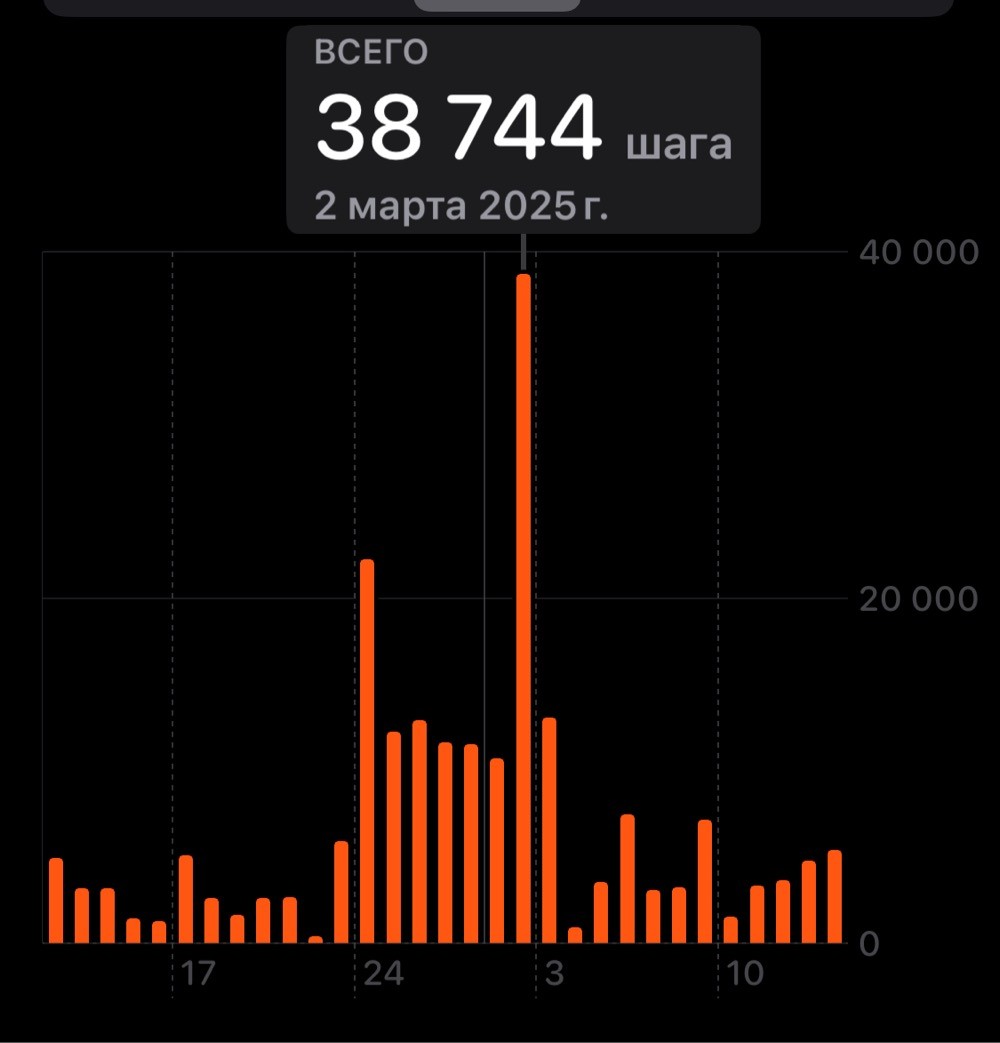This screenshot has width=1000, height=1043.
Task: Select the bar at the 17 date label
Action: click(186, 899)
